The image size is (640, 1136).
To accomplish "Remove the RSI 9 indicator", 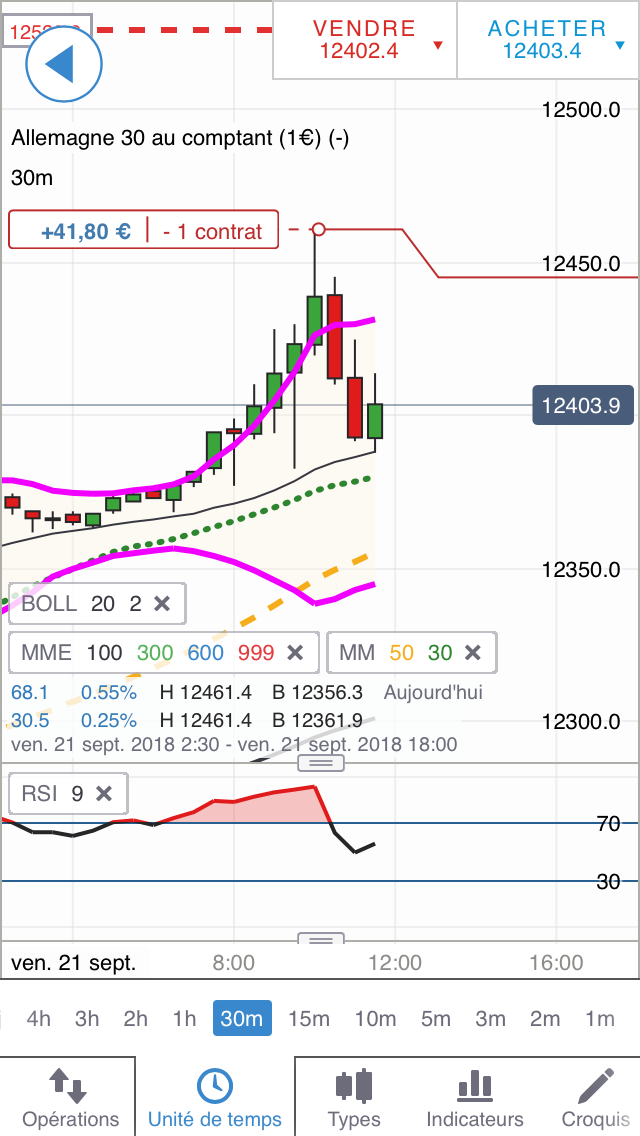I will click(104, 795).
